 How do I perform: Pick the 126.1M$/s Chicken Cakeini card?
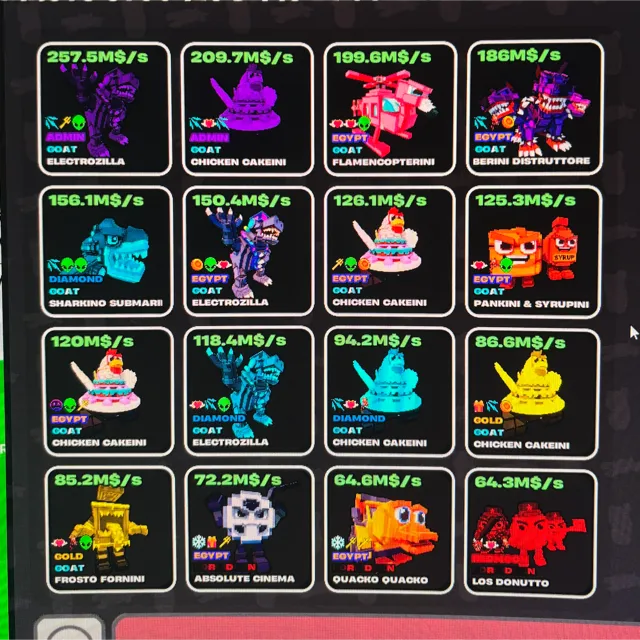pos(390,251)
